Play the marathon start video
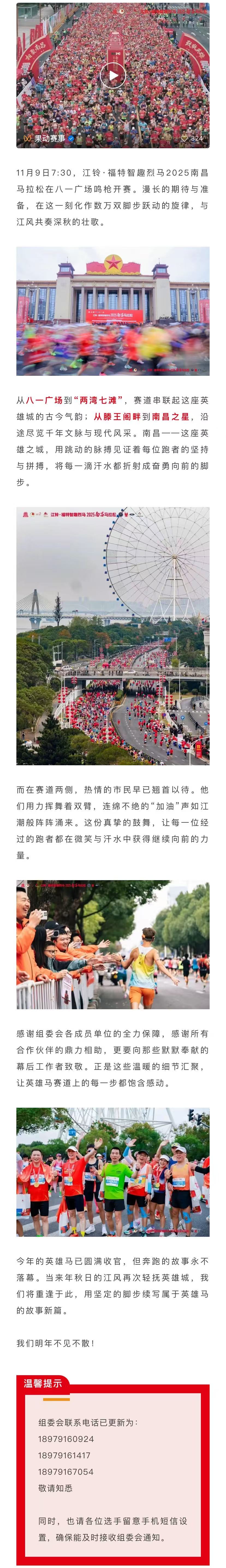The image size is (226, 1568). [113, 75]
